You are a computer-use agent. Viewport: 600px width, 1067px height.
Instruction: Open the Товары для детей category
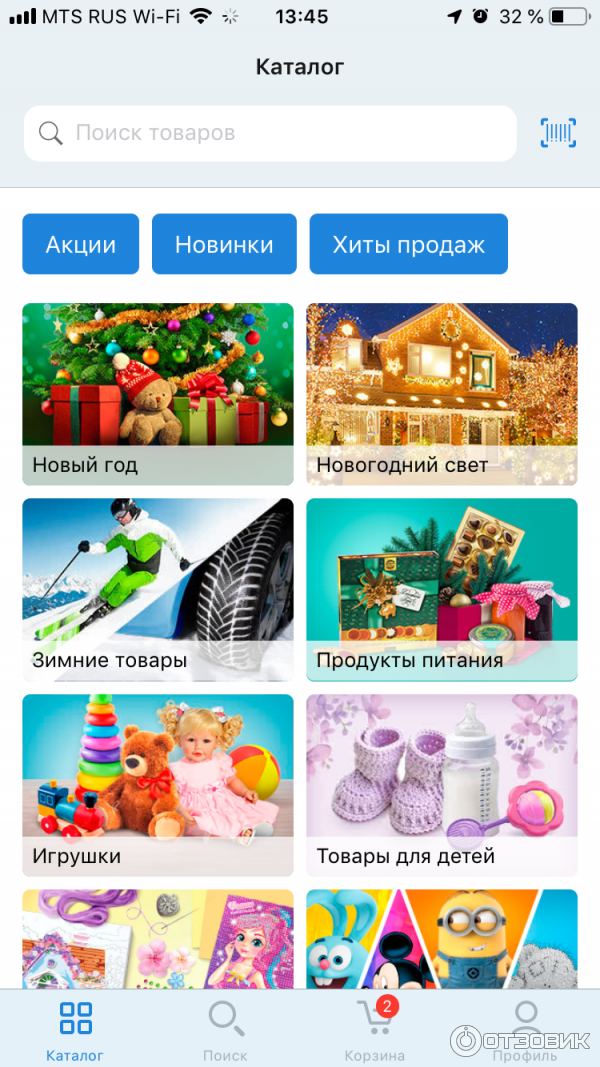click(x=441, y=785)
